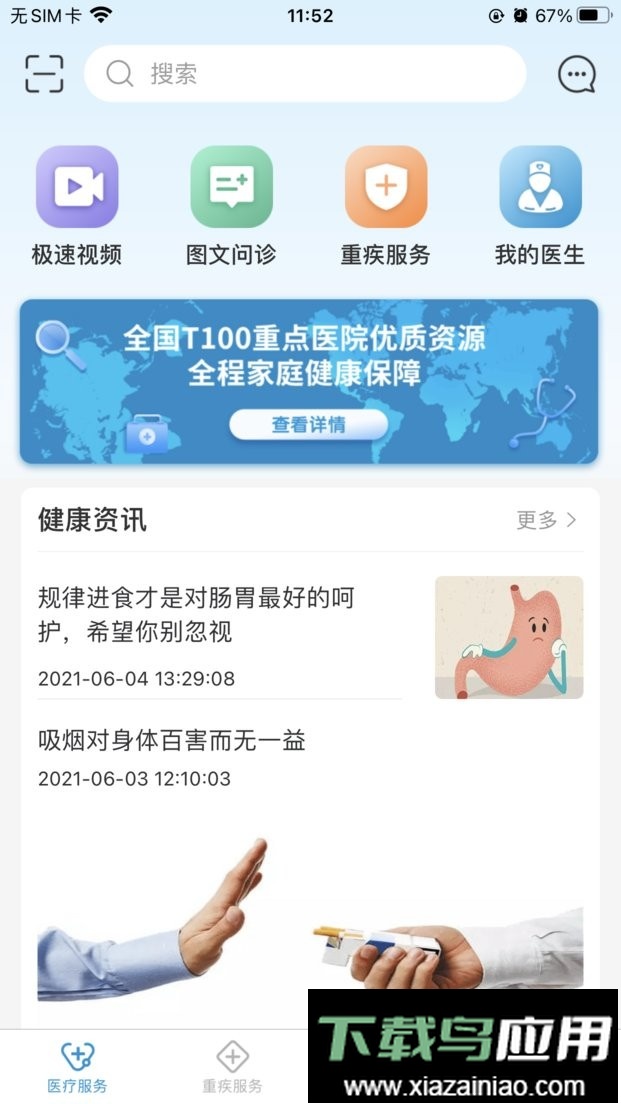This screenshot has height=1104, width=621.
Task: Show 更多 health news
Action: pos(547,519)
